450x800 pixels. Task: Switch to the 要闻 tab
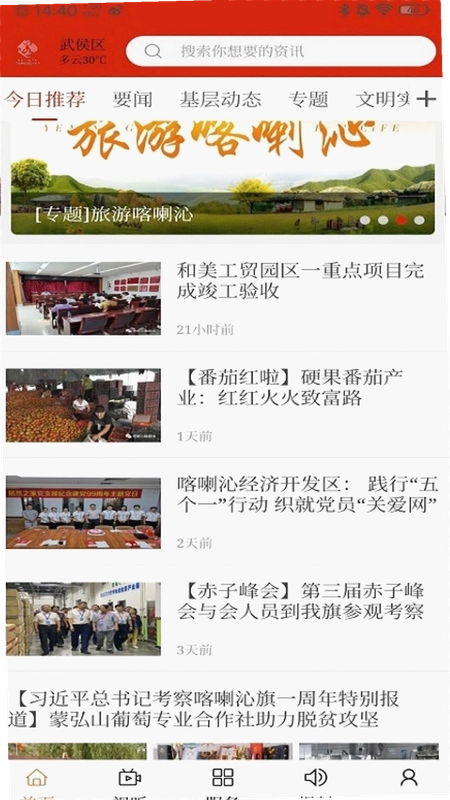pyautogui.click(x=132, y=99)
